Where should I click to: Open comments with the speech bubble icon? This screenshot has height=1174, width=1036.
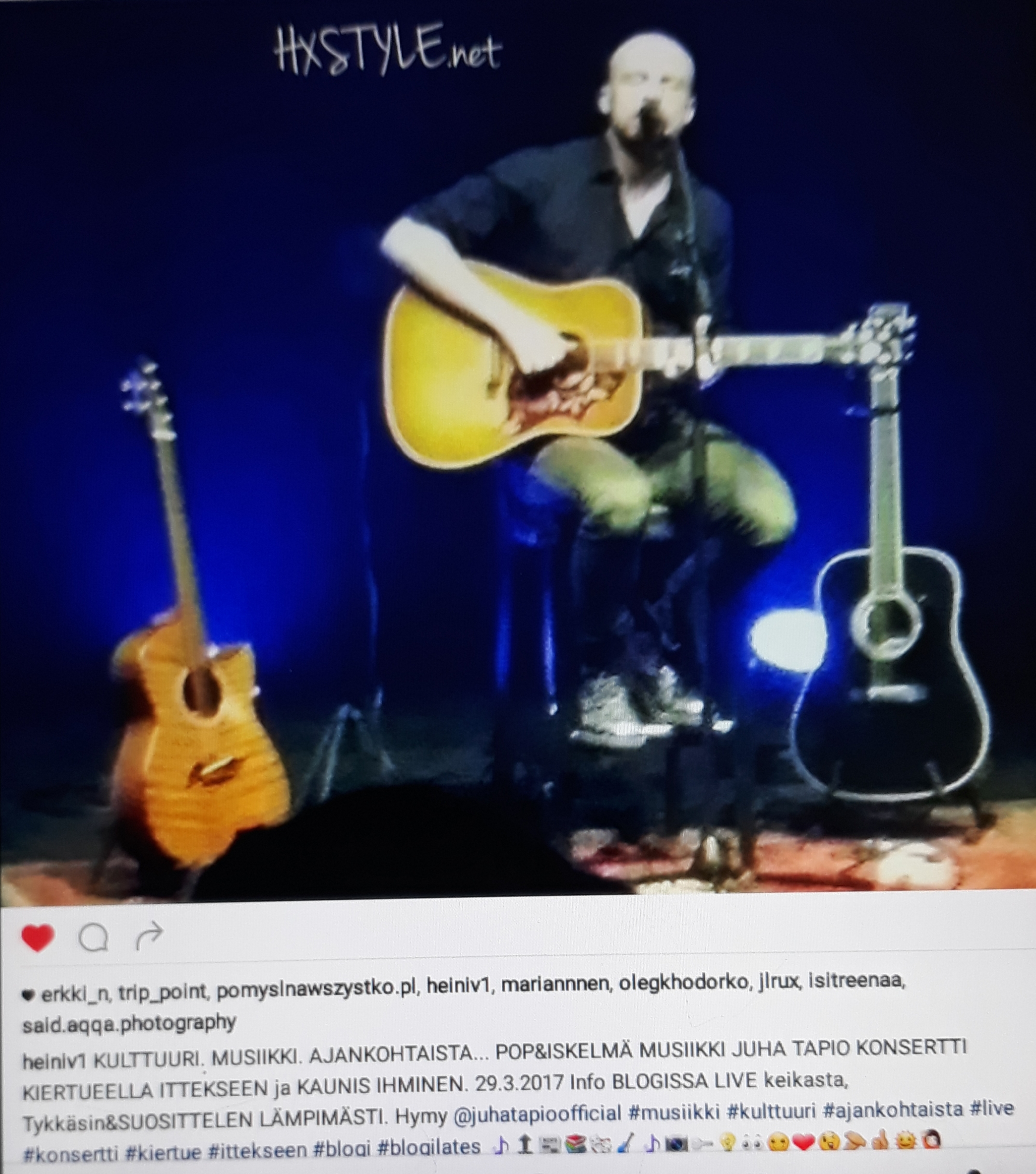coord(93,939)
